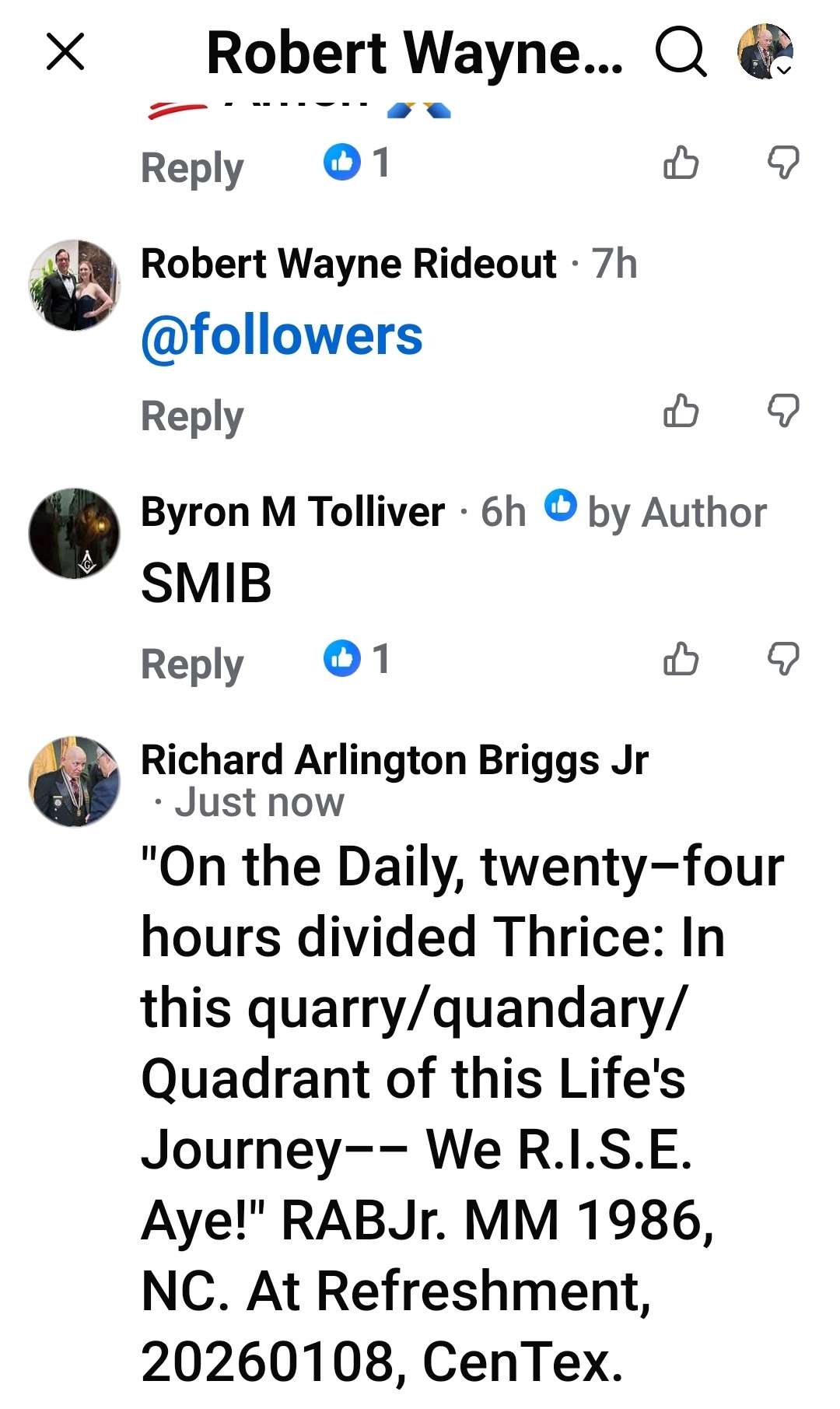This screenshot has width=840, height=1409.
Task: Open Robert Wayne Rideout's avatar photo
Action: [x=75, y=285]
